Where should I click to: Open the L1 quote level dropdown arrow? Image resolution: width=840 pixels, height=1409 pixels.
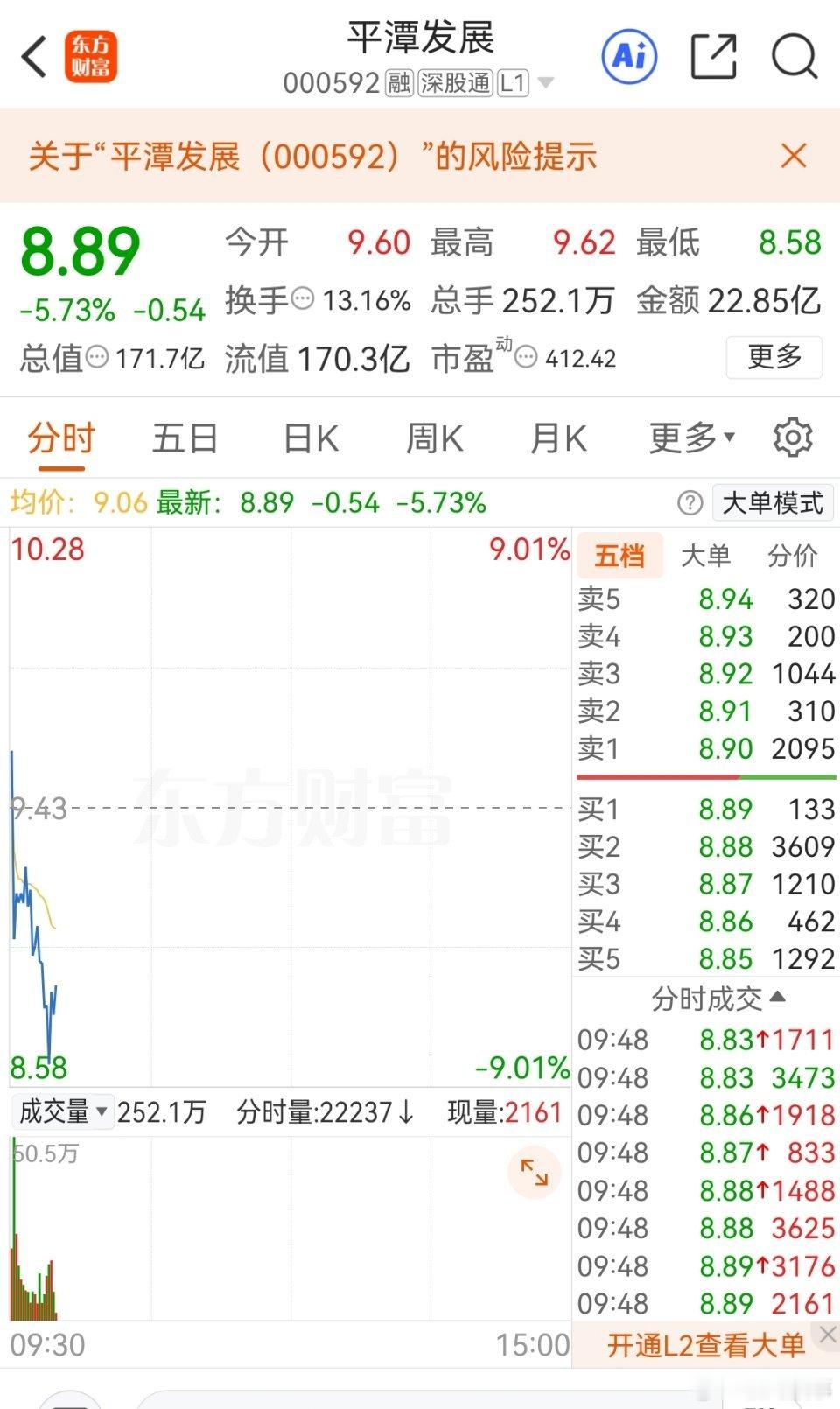coord(547,82)
